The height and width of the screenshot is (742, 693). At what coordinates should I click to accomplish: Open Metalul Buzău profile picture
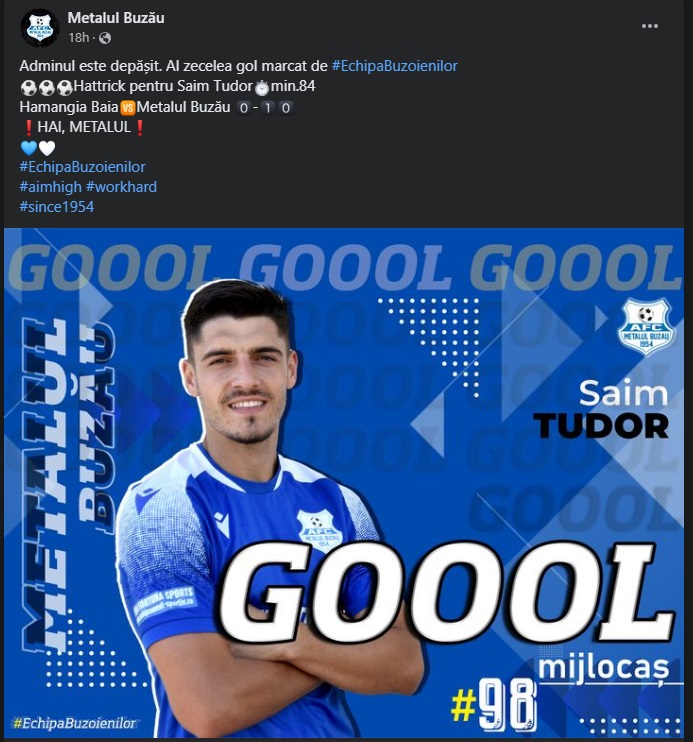[x=40, y=28]
